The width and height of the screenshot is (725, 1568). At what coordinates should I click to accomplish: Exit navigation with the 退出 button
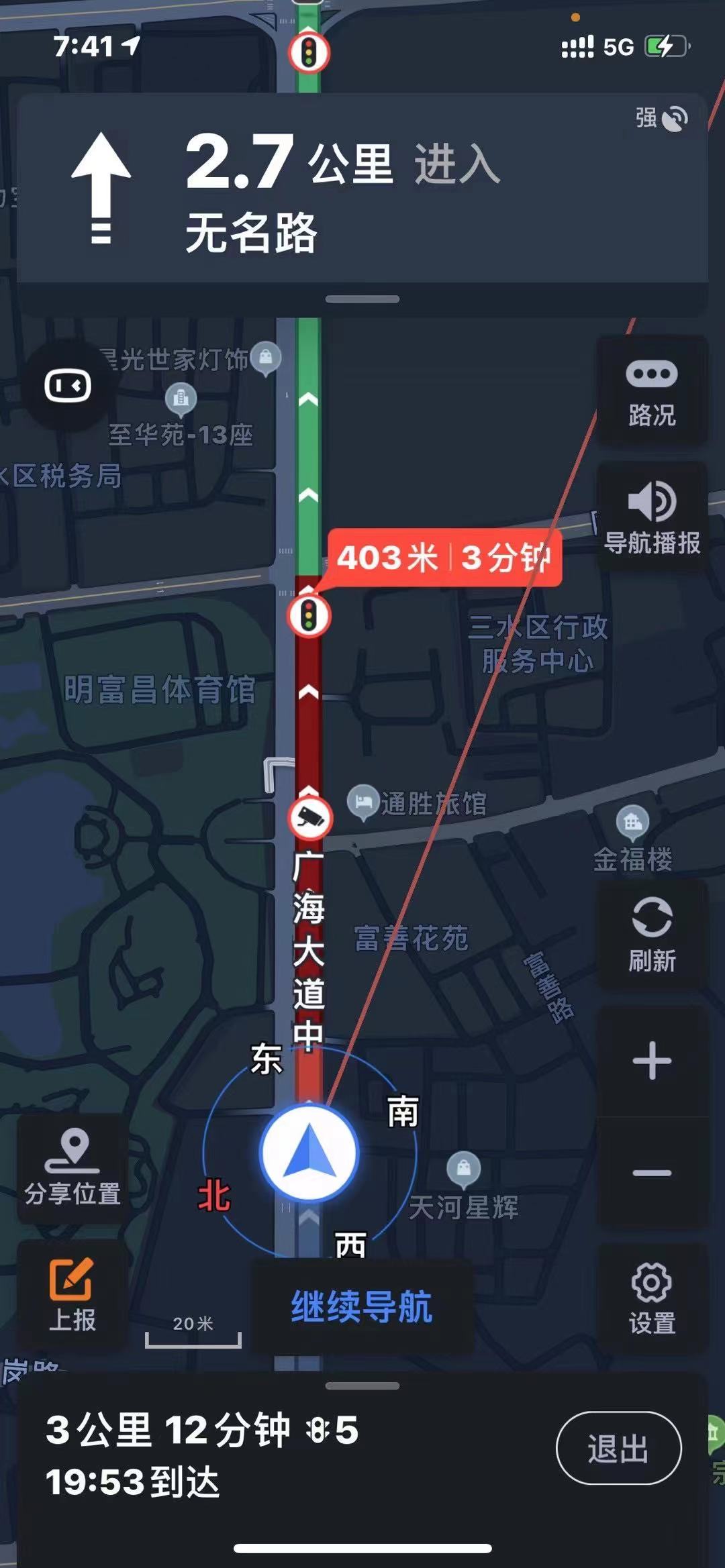pyautogui.click(x=618, y=1448)
